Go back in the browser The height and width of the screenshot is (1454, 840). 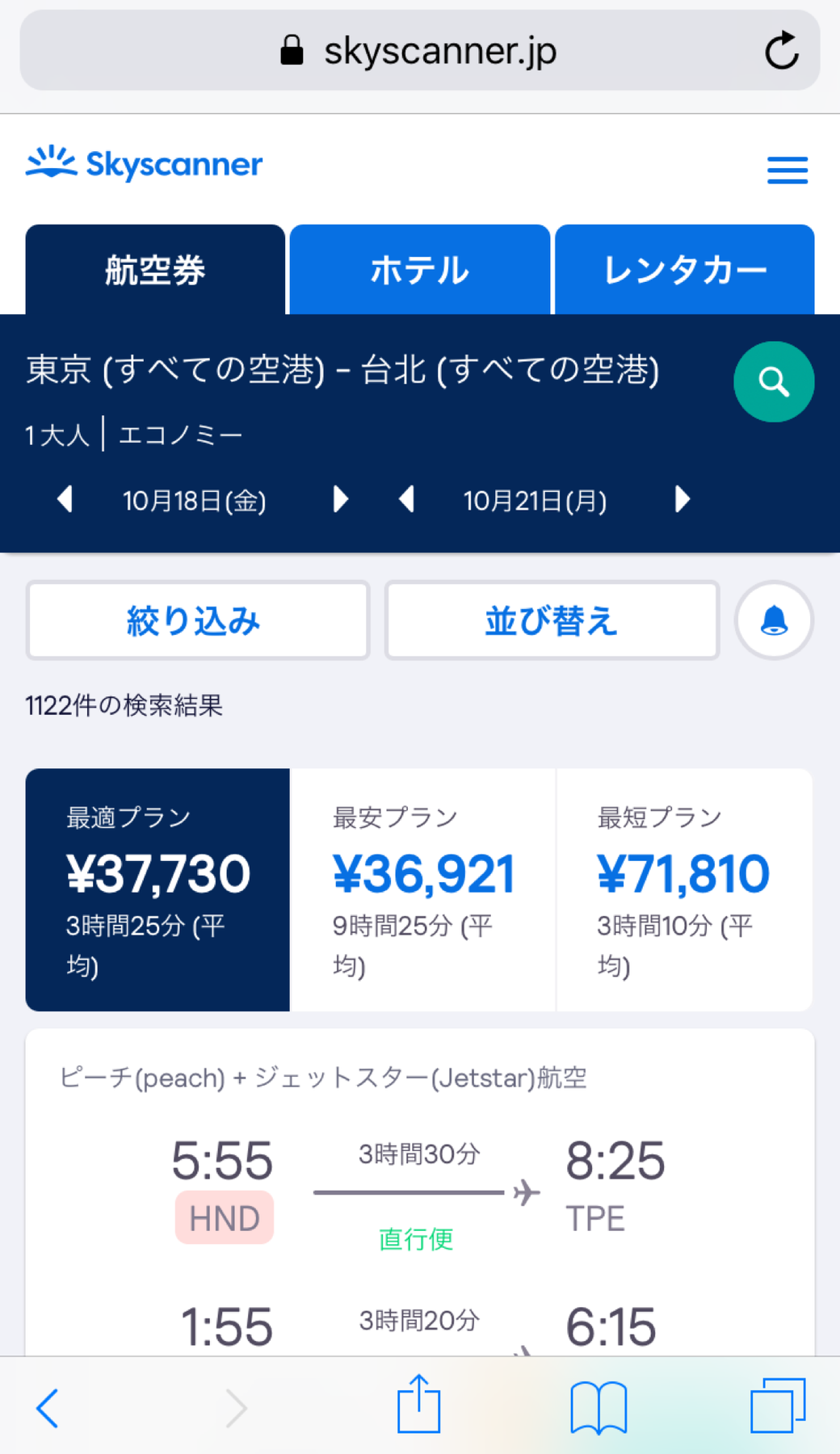pyautogui.click(x=48, y=1408)
